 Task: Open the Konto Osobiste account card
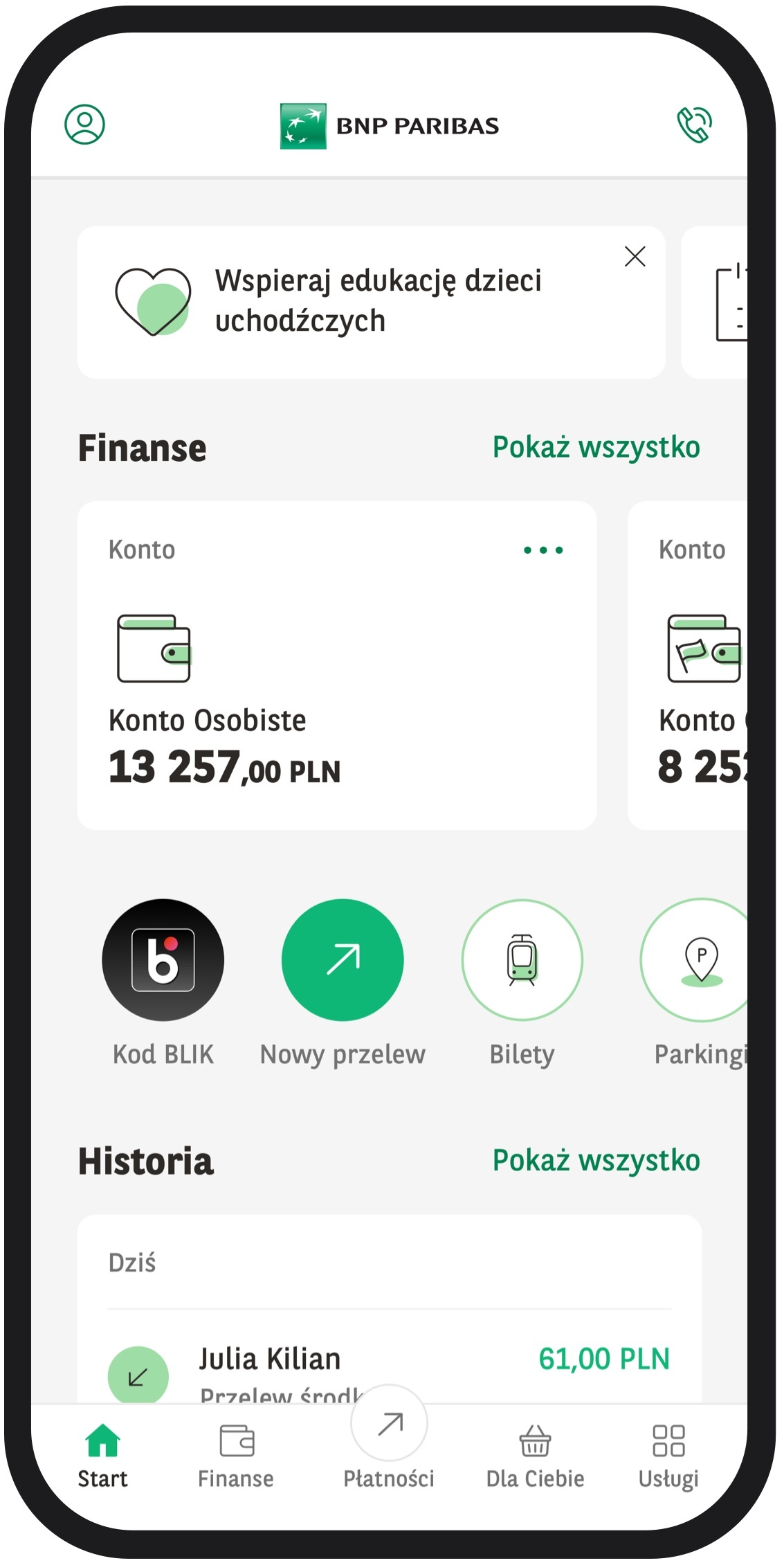tap(337, 665)
